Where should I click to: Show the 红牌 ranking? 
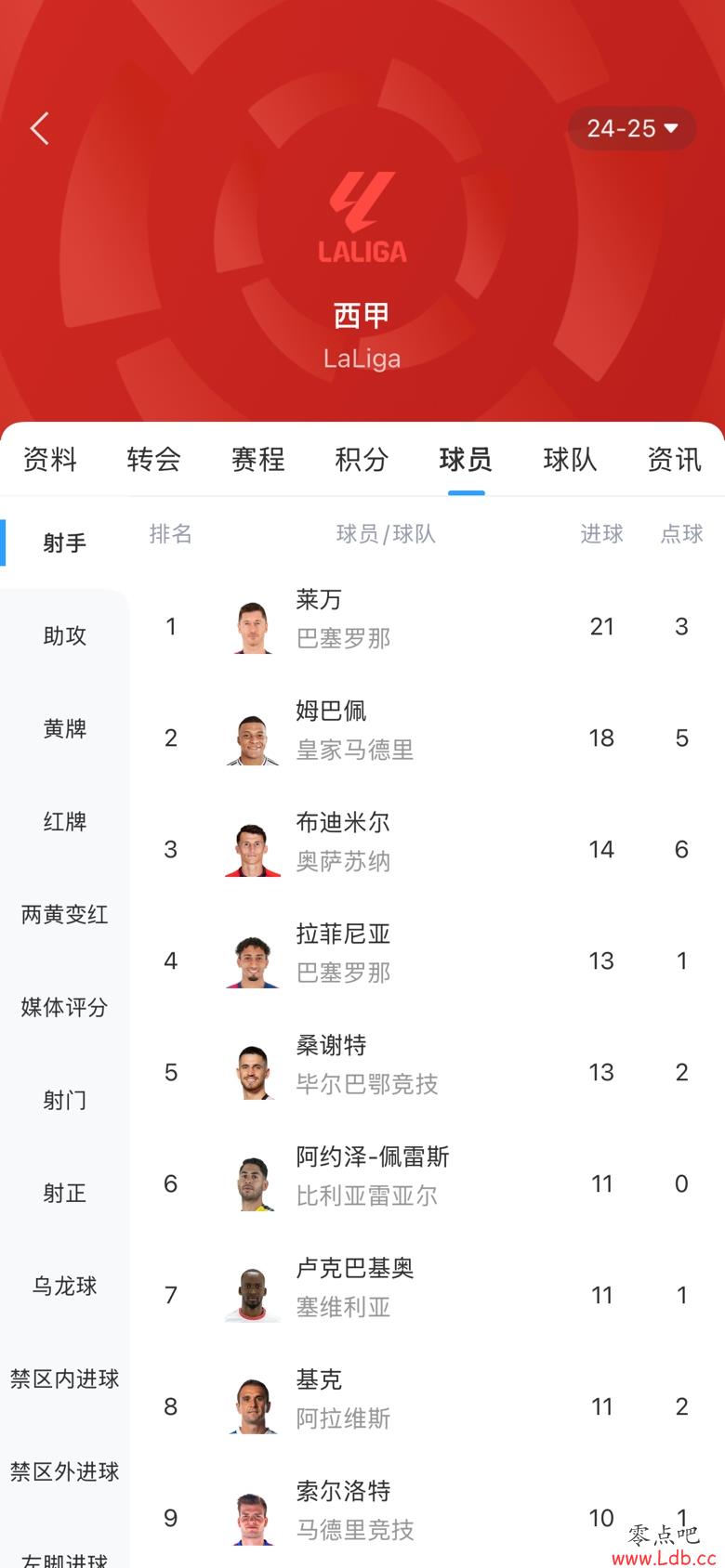tap(65, 821)
